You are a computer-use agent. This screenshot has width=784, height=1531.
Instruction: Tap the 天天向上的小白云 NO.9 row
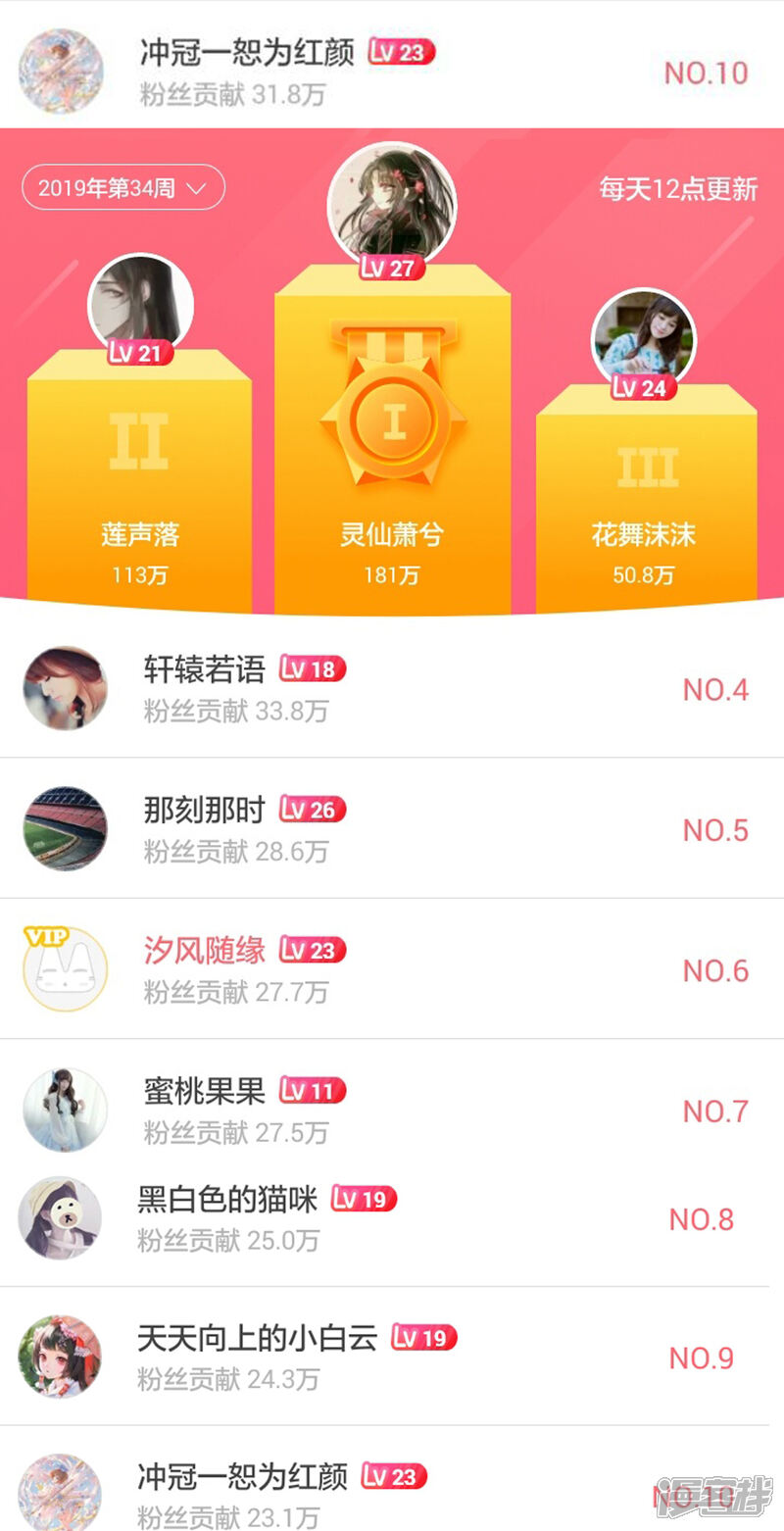(x=392, y=1358)
